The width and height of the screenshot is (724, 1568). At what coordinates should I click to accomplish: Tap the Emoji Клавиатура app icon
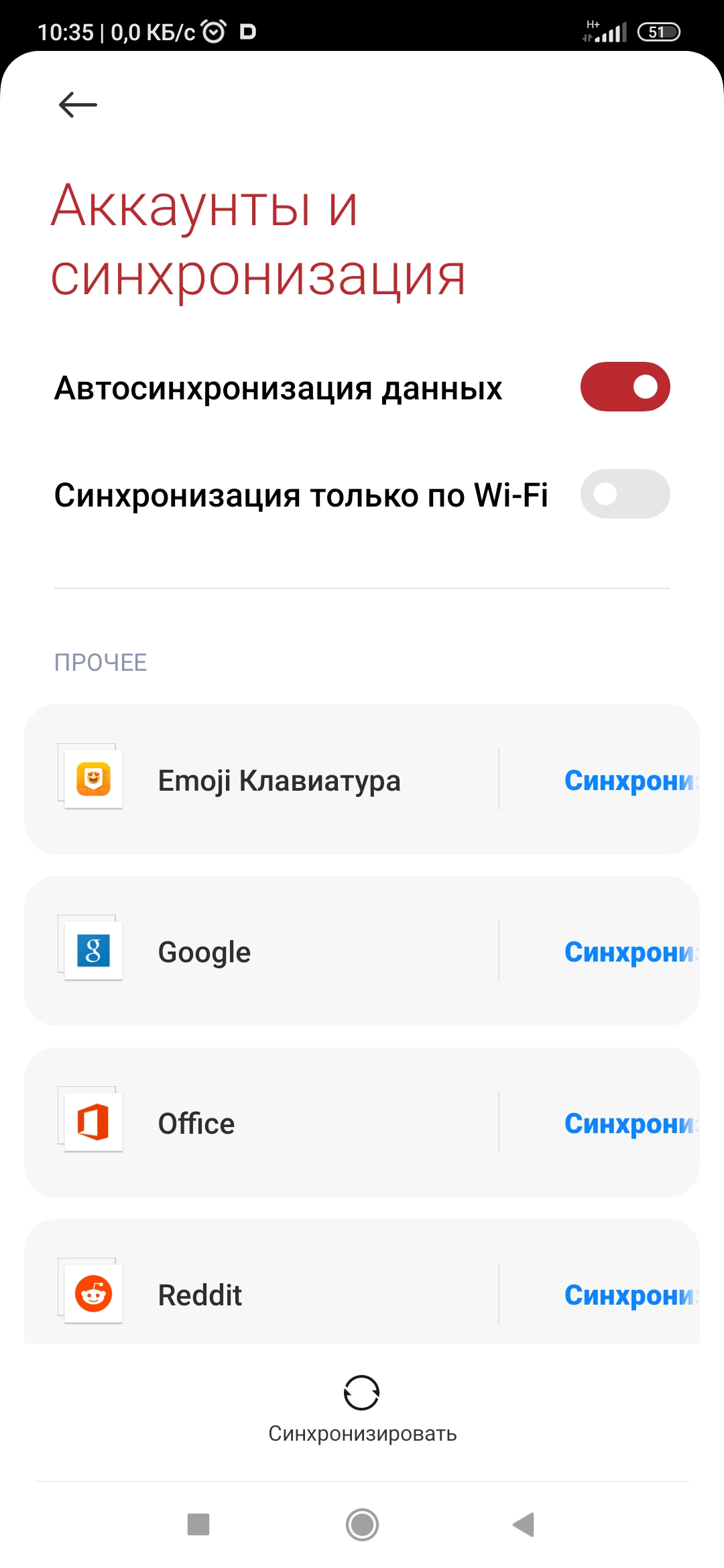click(x=92, y=779)
